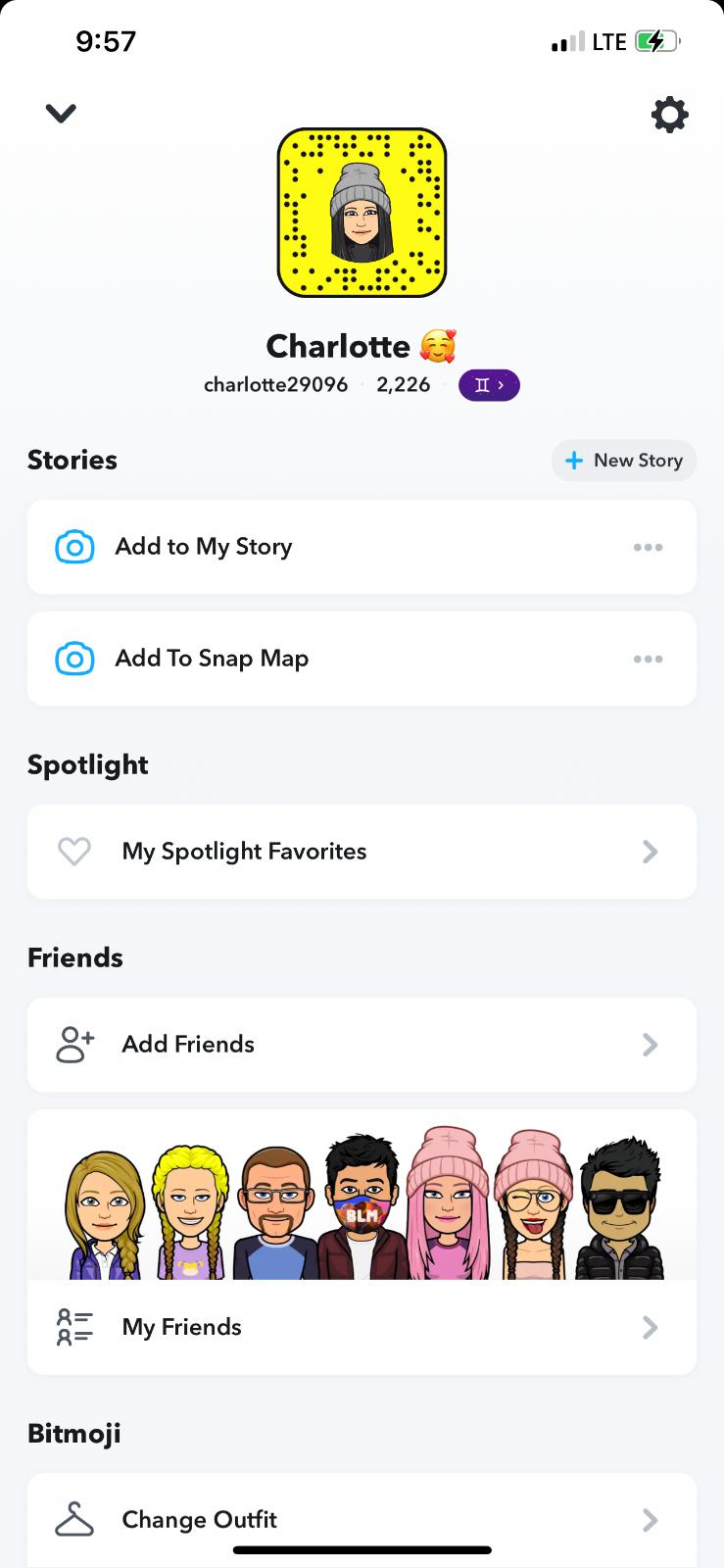Create a New Story
Screen dimensions: 724x1568
(x=624, y=461)
